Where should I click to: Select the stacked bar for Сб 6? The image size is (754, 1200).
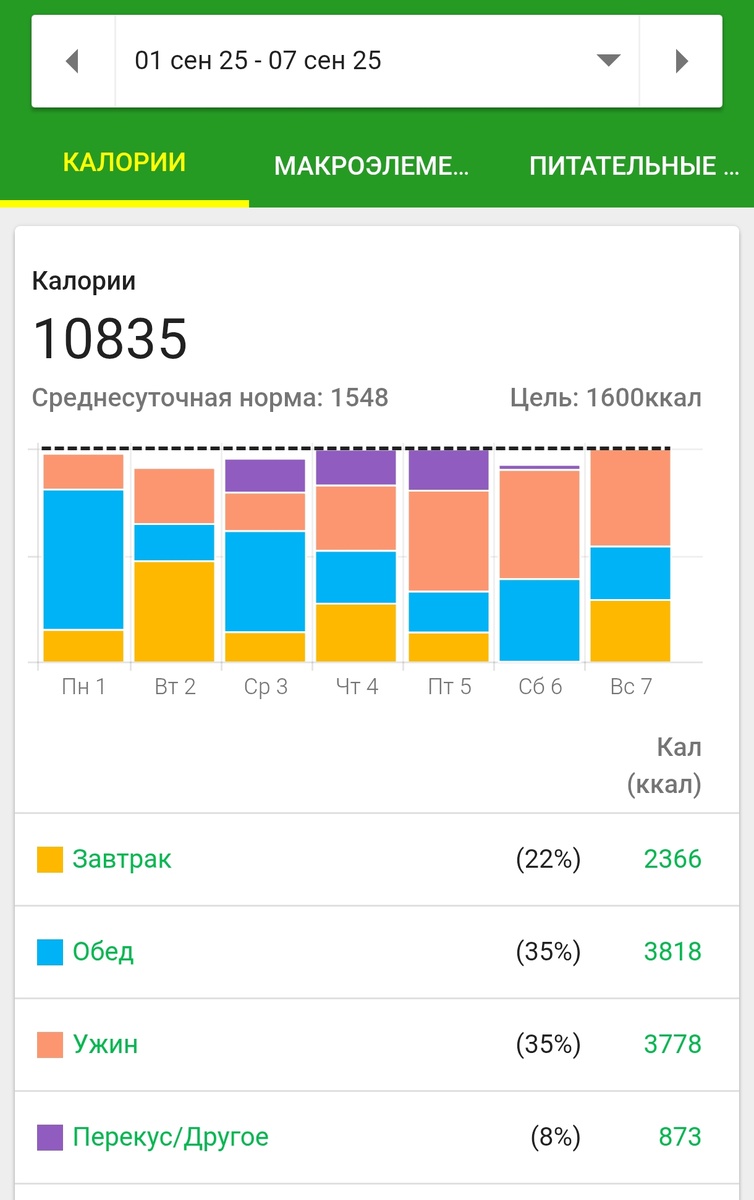click(x=538, y=560)
